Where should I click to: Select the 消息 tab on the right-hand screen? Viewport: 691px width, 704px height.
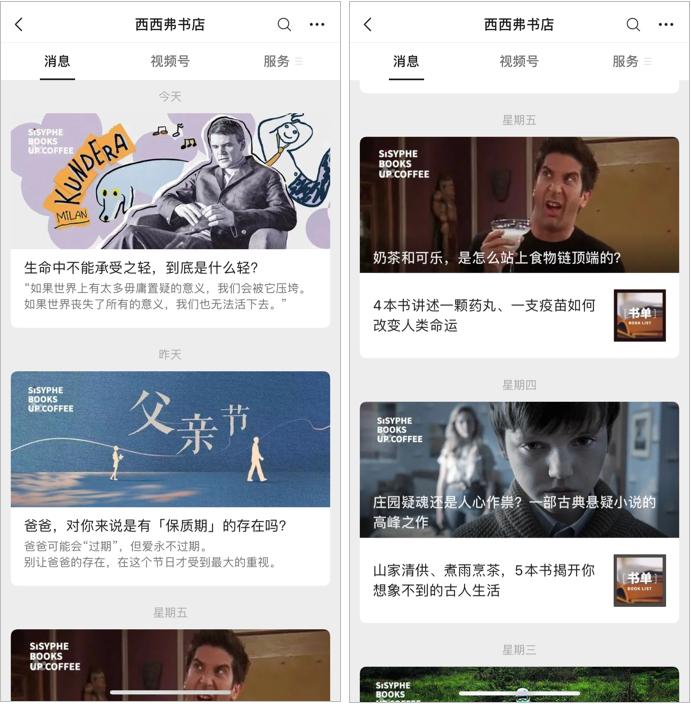[x=406, y=62]
